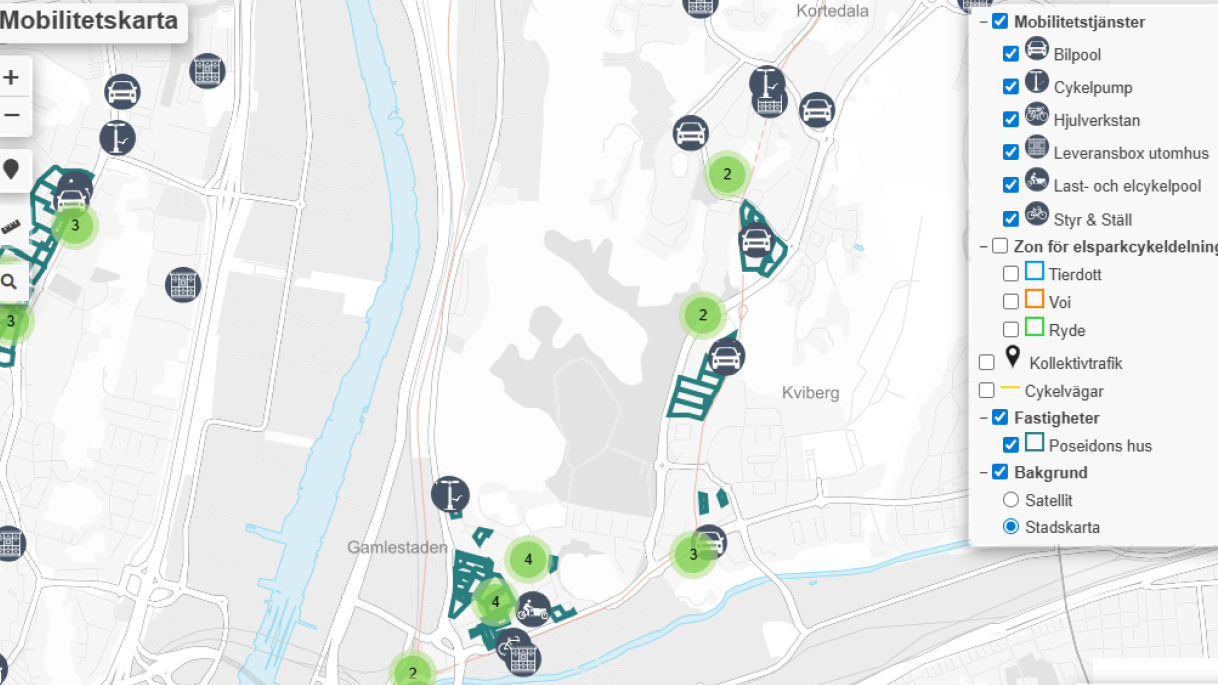Image resolution: width=1218 pixels, height=685 pixels.
Task: Toggle Last- och elcykelpool checkbox
Action: [x=1010, y=186]
